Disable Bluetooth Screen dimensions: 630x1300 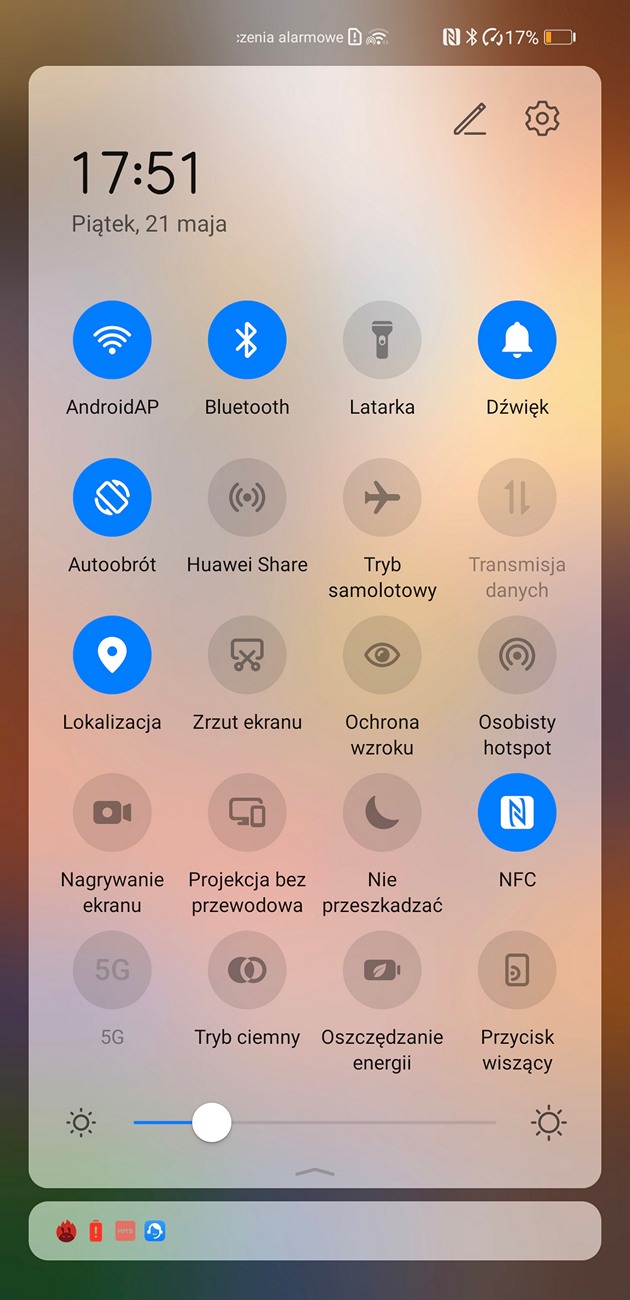point(247,340)
